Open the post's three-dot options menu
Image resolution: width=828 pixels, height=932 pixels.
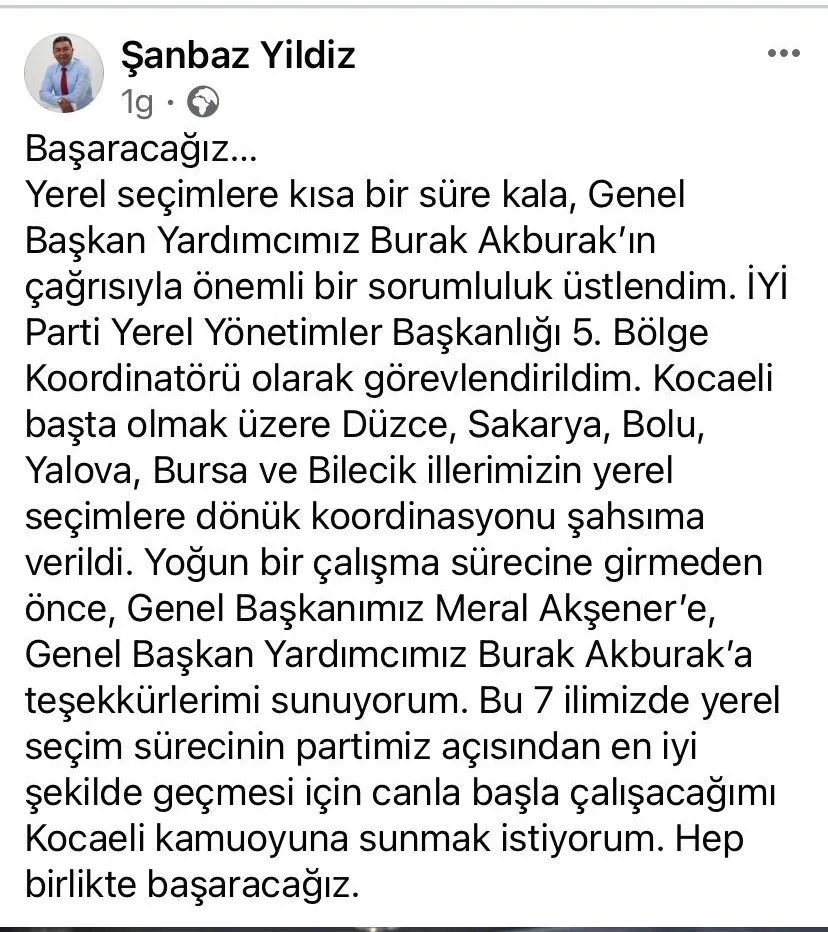coord(783,54)
